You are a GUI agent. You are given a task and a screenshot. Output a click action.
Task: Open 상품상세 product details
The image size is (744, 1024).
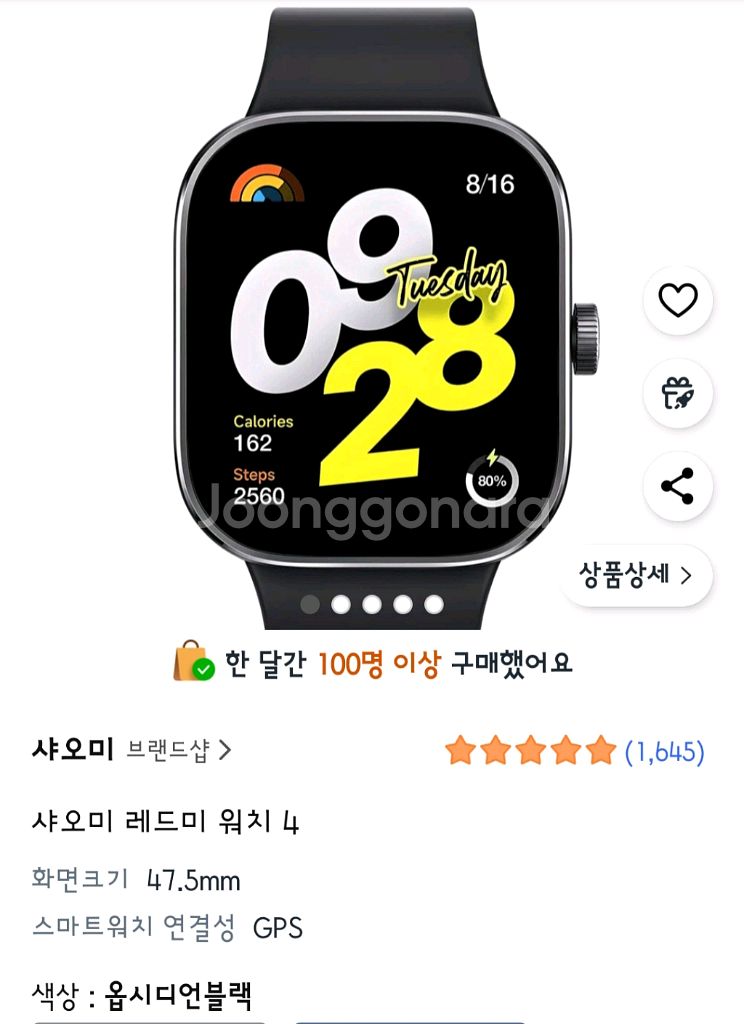coord(636,575)
